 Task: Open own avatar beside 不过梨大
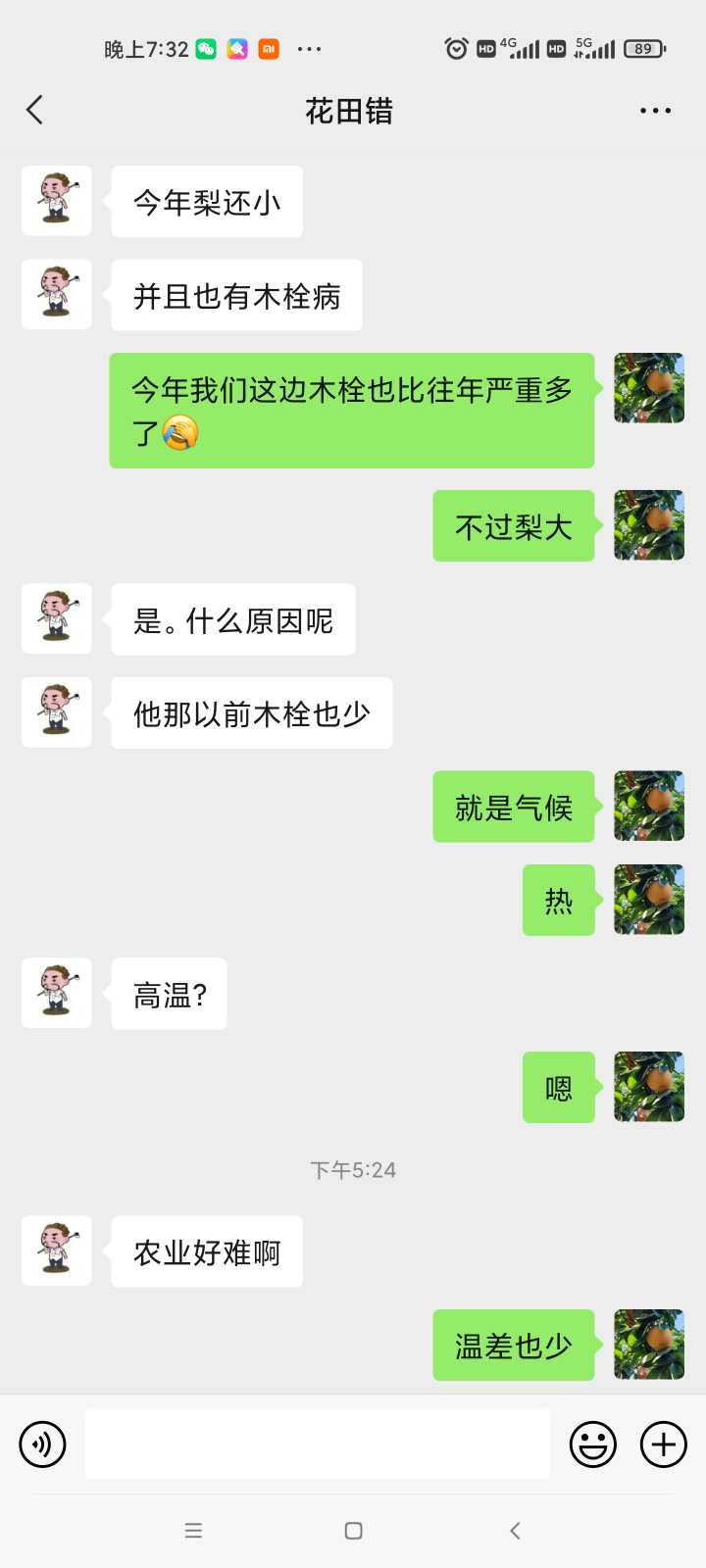(x=649, y=525)
